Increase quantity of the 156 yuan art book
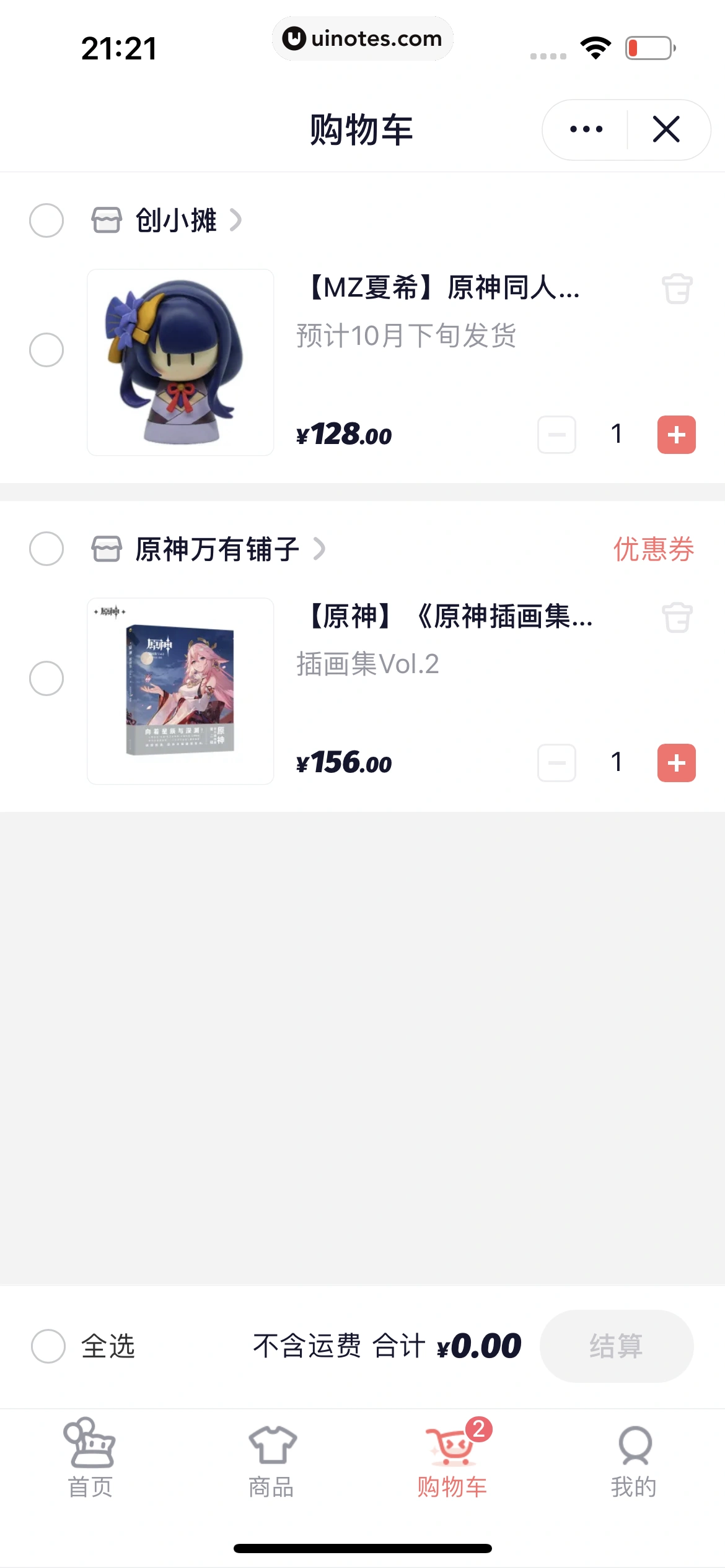The height and width of the screenshot is (1568, 725). point(676,764)
